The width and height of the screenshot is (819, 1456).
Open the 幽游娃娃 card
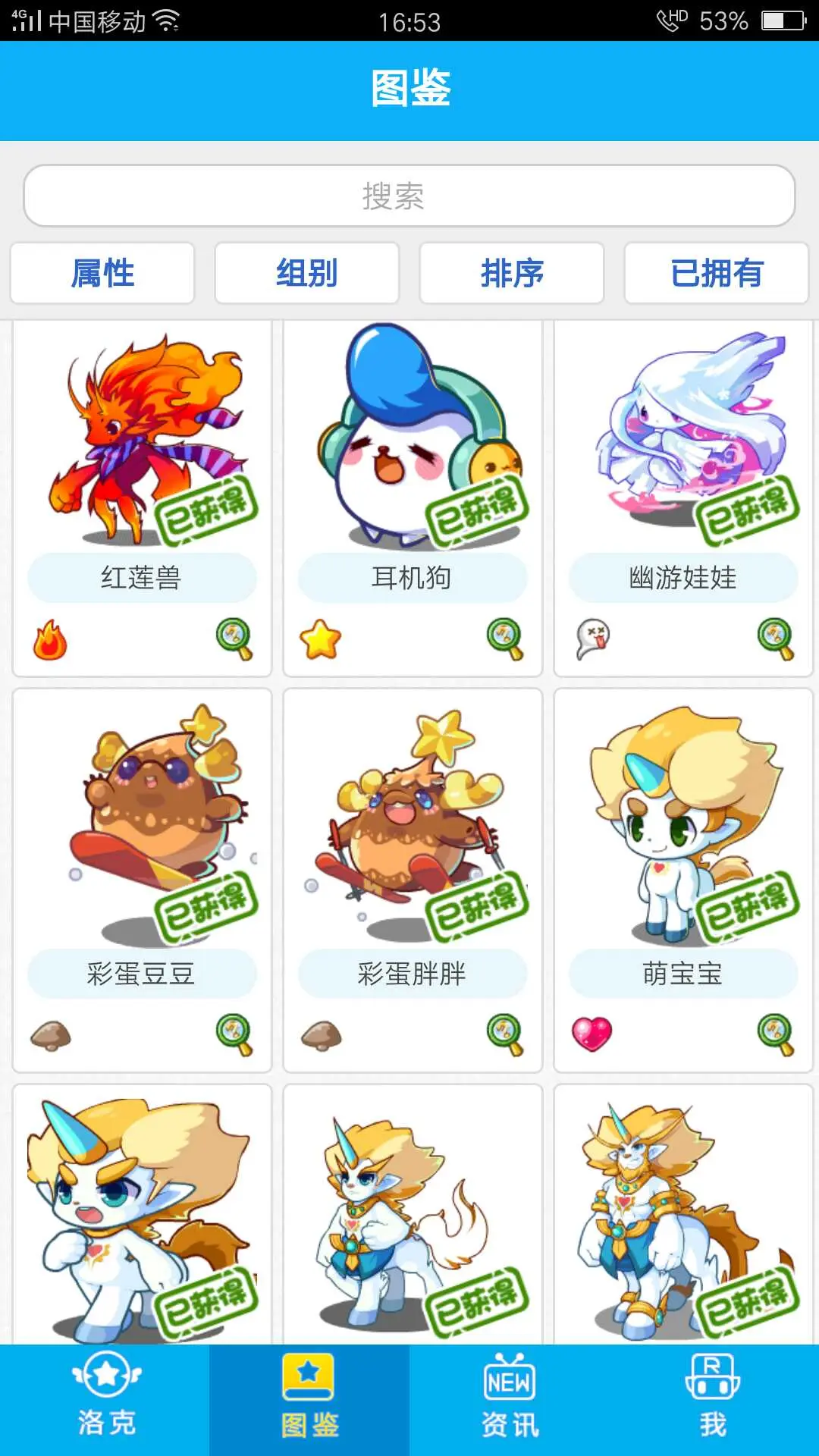(683, 455)
